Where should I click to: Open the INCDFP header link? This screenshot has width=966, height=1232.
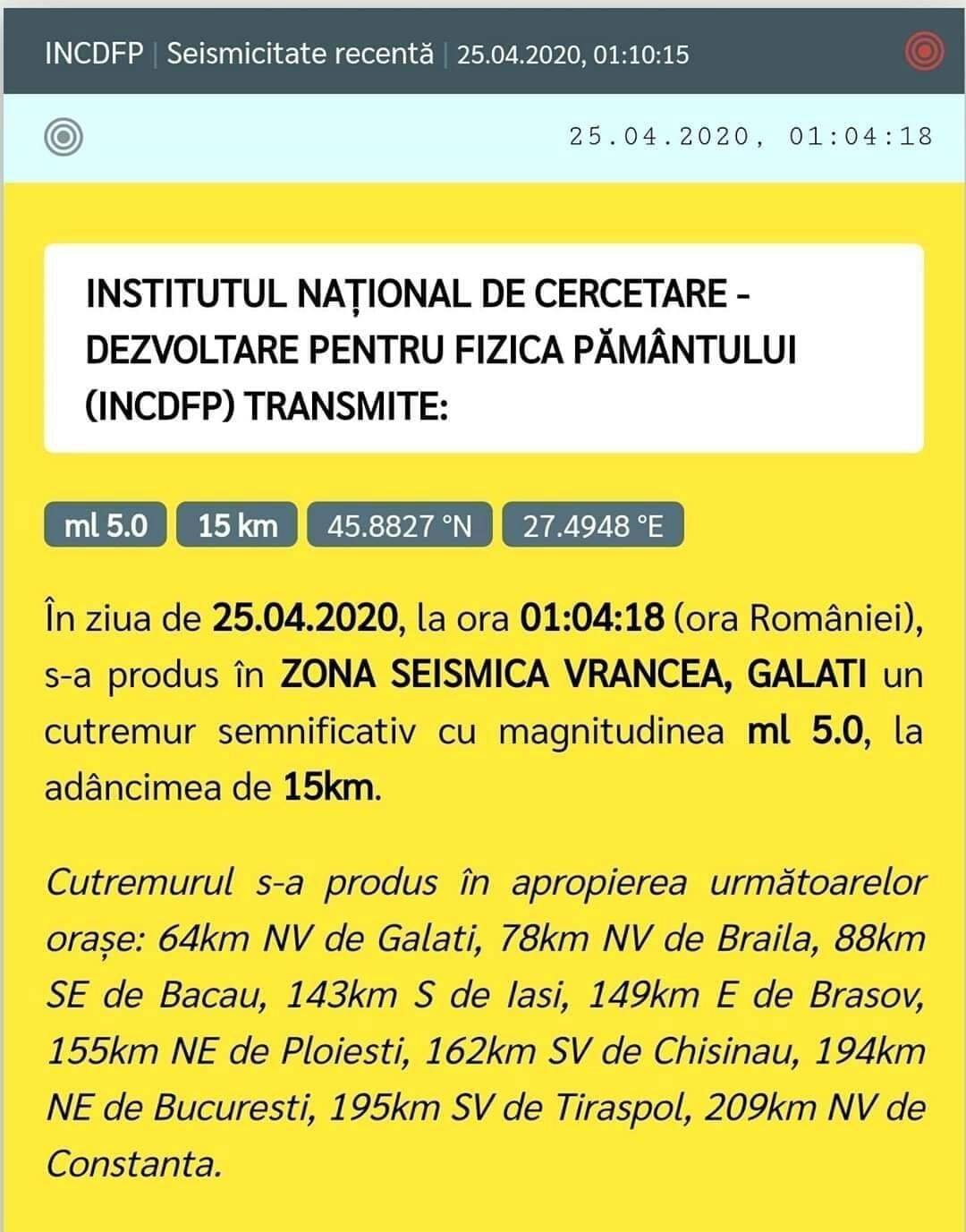(94, 54)
